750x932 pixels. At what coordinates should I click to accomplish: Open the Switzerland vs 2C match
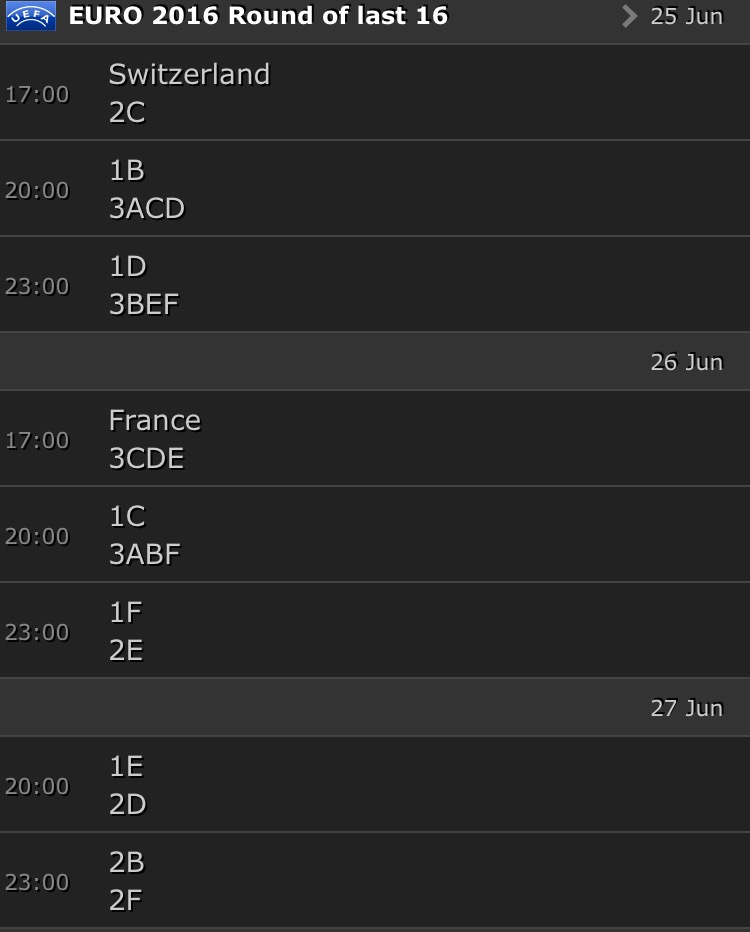[375, 93]
